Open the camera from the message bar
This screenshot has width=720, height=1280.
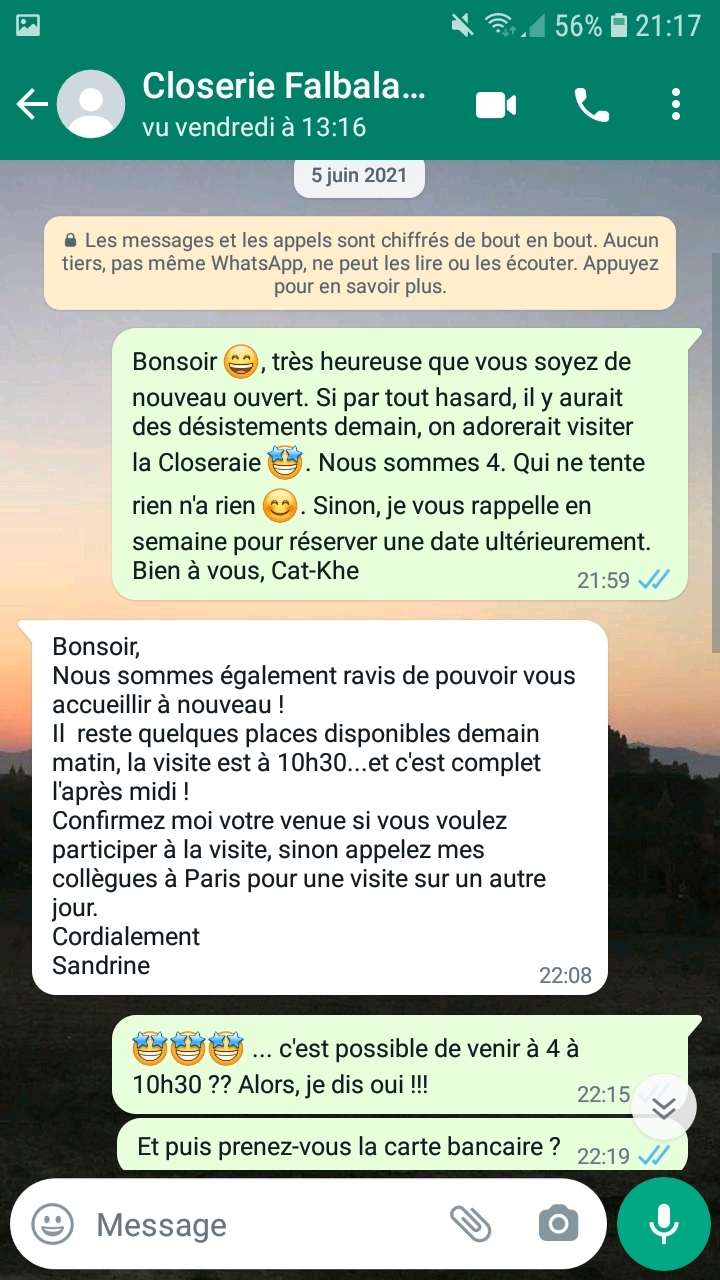tap(558, 1223)
